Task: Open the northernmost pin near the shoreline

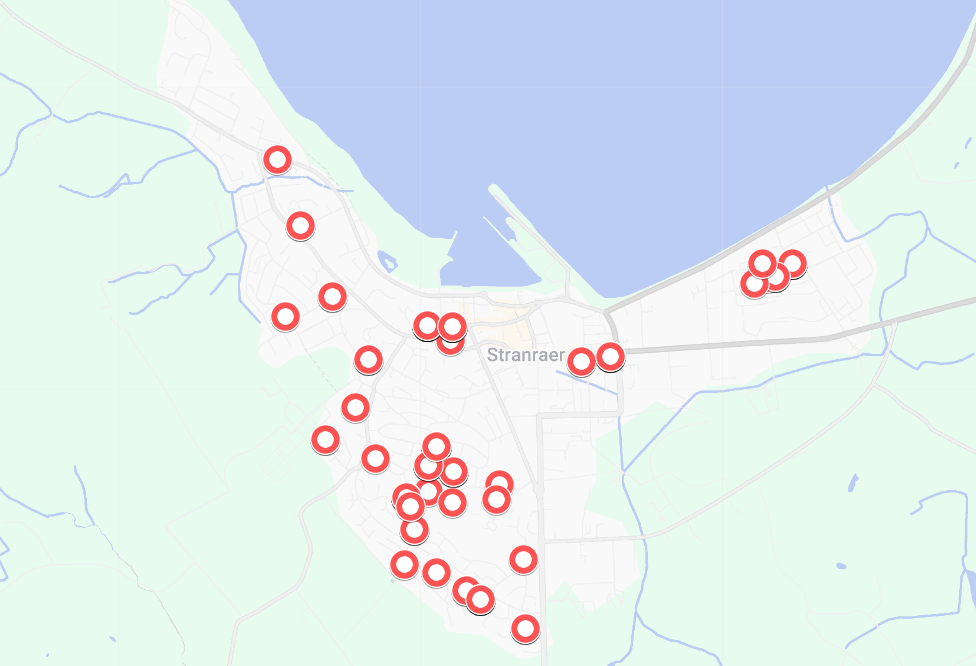Action: [277, 159]
